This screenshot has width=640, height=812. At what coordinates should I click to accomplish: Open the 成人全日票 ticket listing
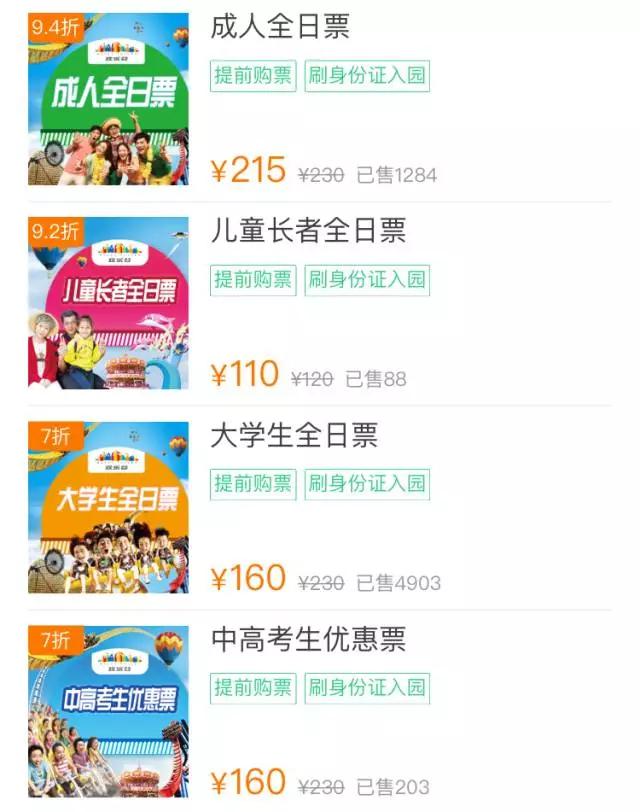(280, 27)
